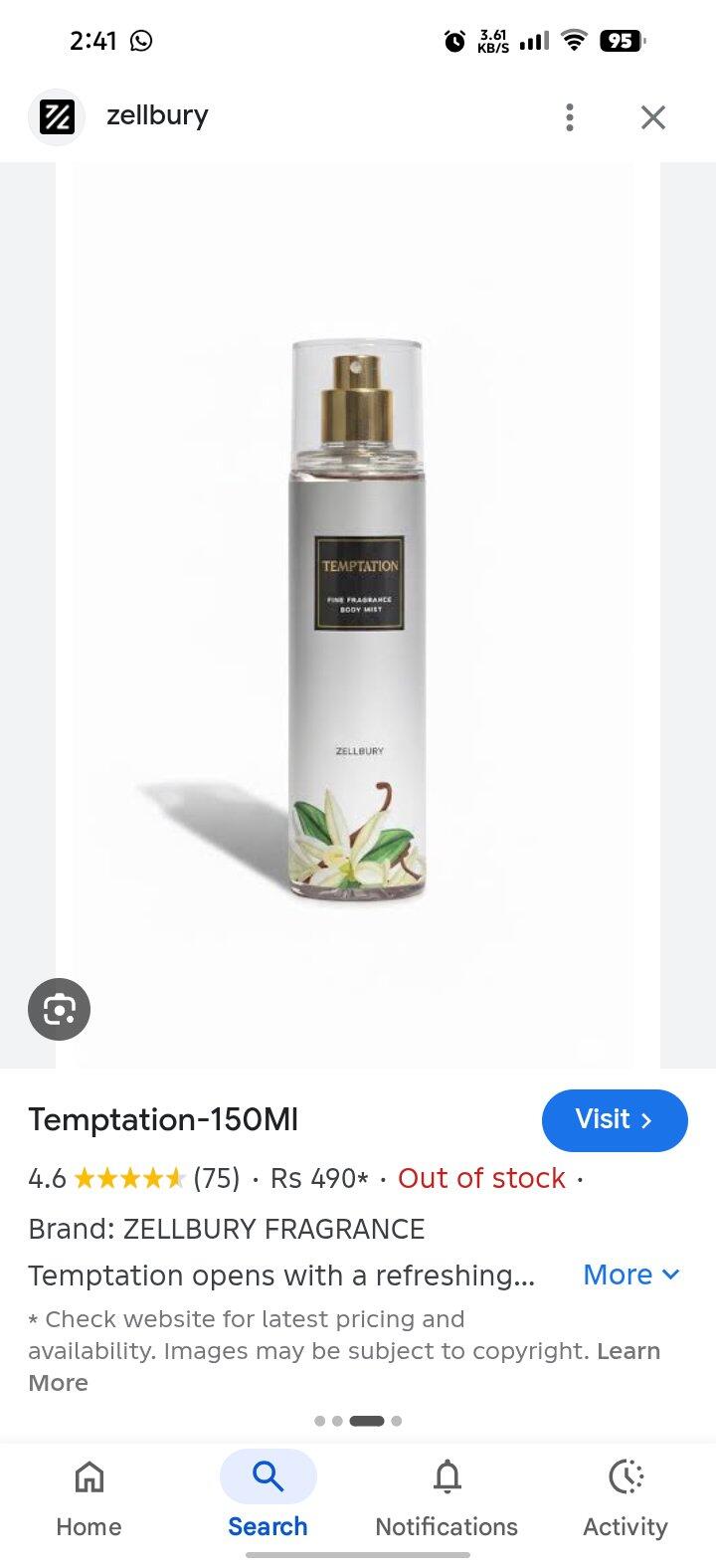Open the Learn More link

coord(344,1367)
